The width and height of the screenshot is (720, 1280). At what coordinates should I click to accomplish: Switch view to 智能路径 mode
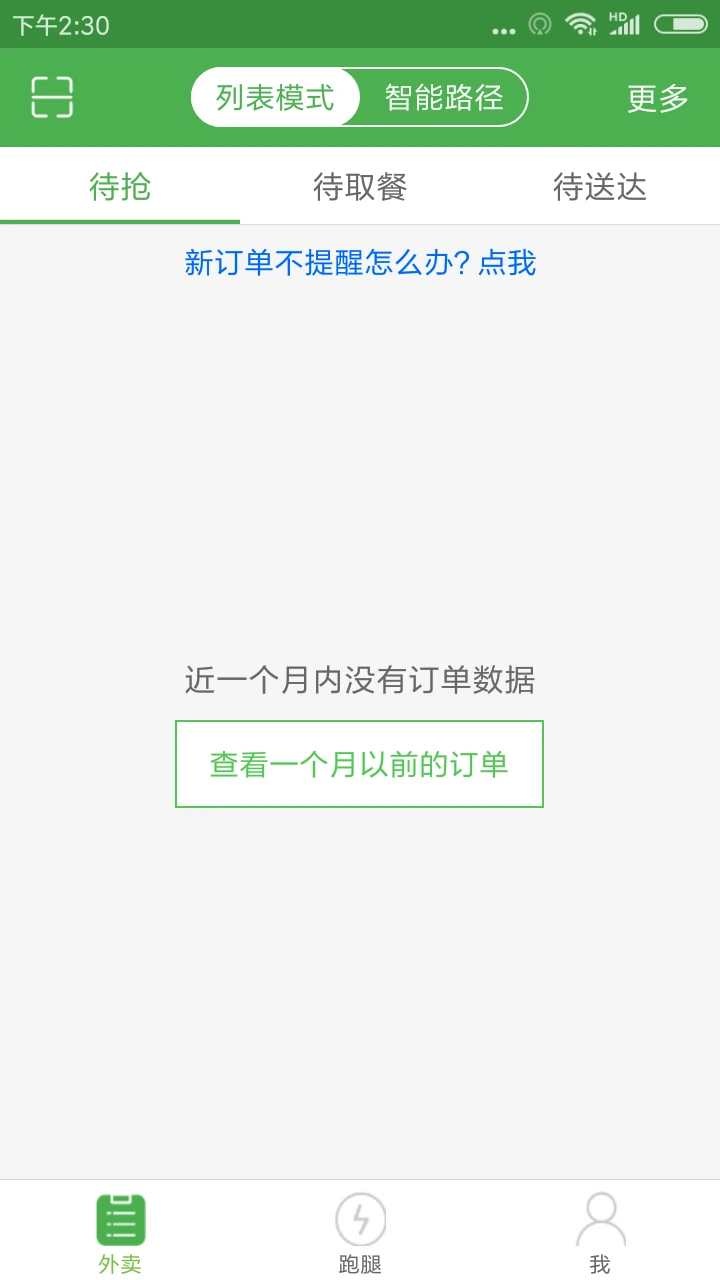point(444,97)
